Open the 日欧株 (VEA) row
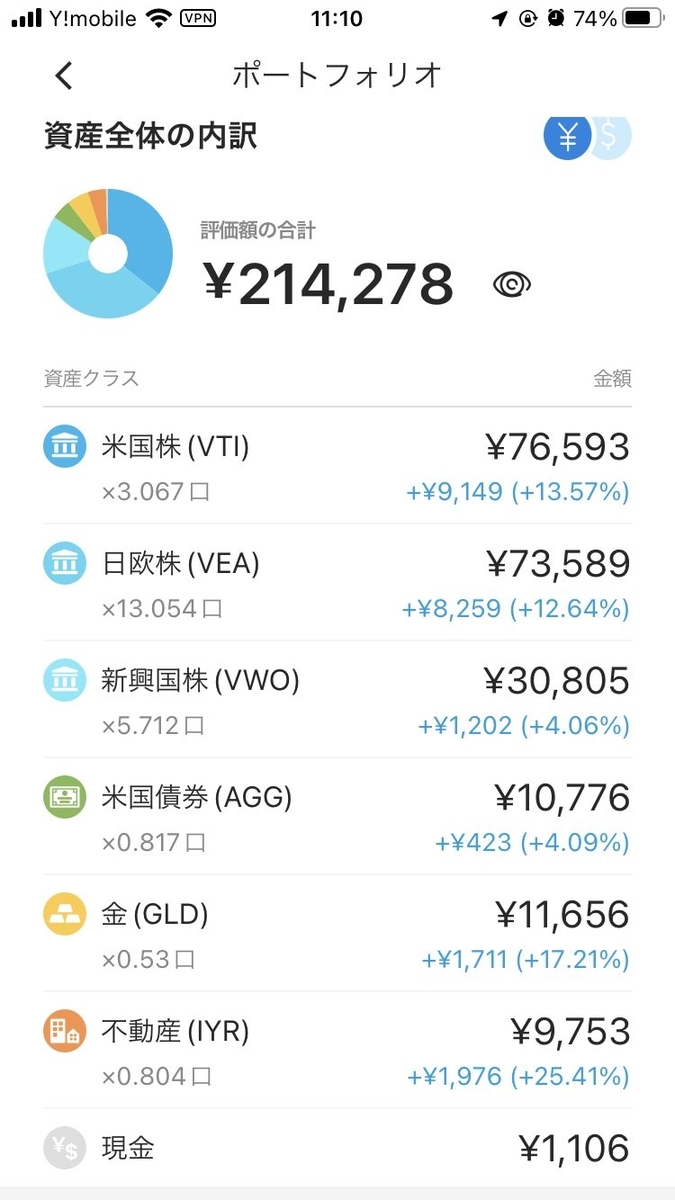Screen dimensions: 675x1200 (x=337, y=583)
